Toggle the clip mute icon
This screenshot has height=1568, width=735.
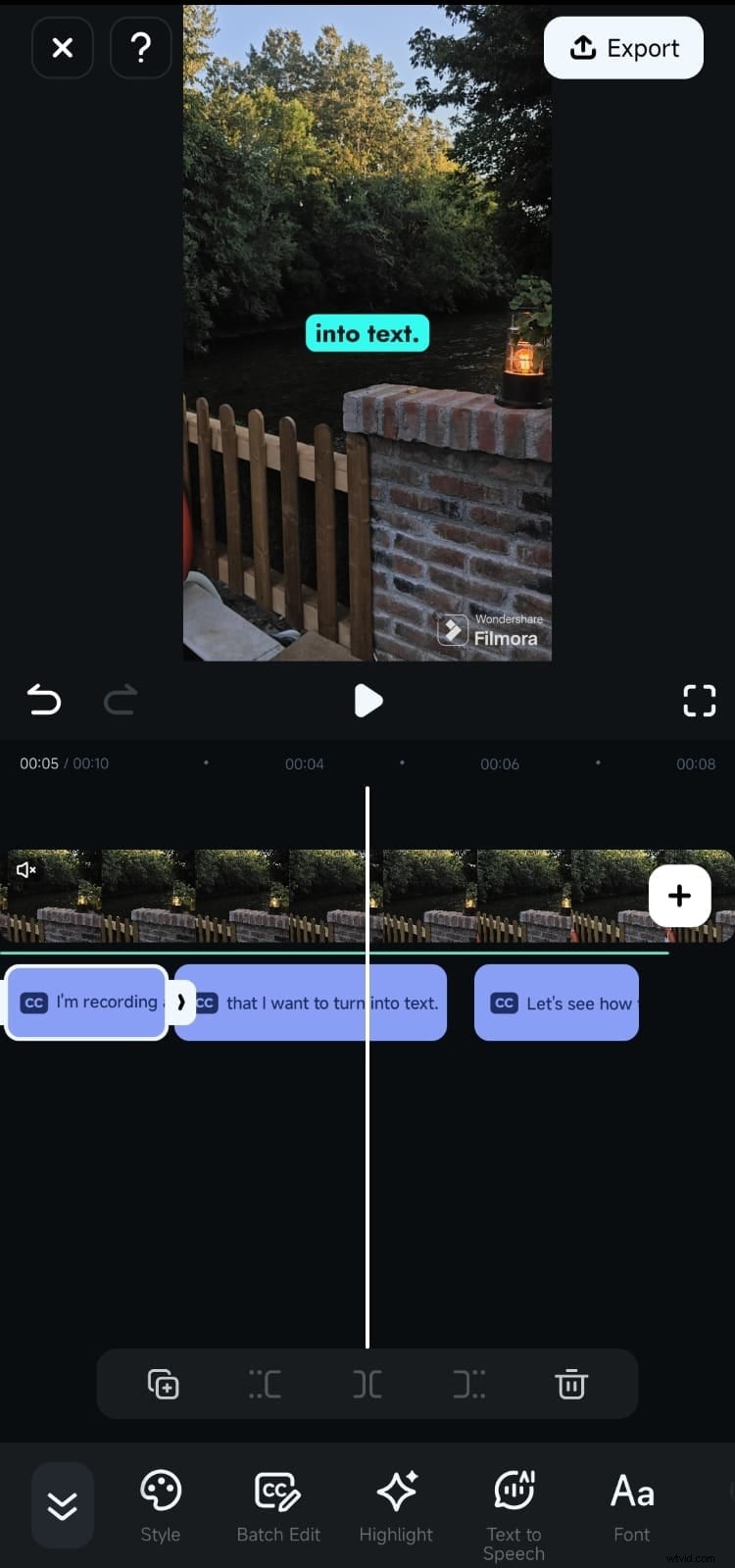(x=26, y=869)
